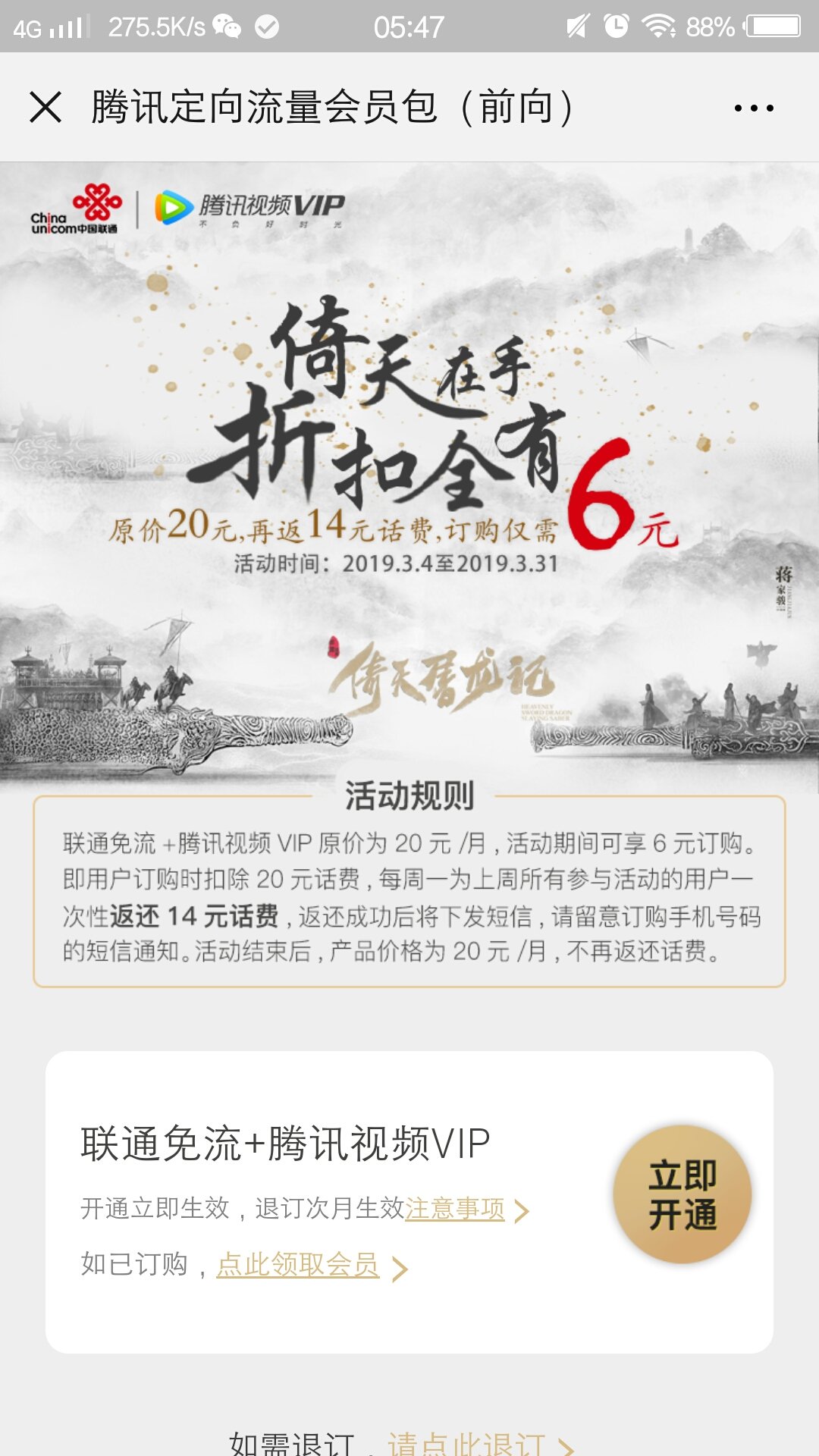Image resolution: width=819 pixels, height=1456 pixels.
Task: Tap the gold 立即开通 button
Action: 682,1194
